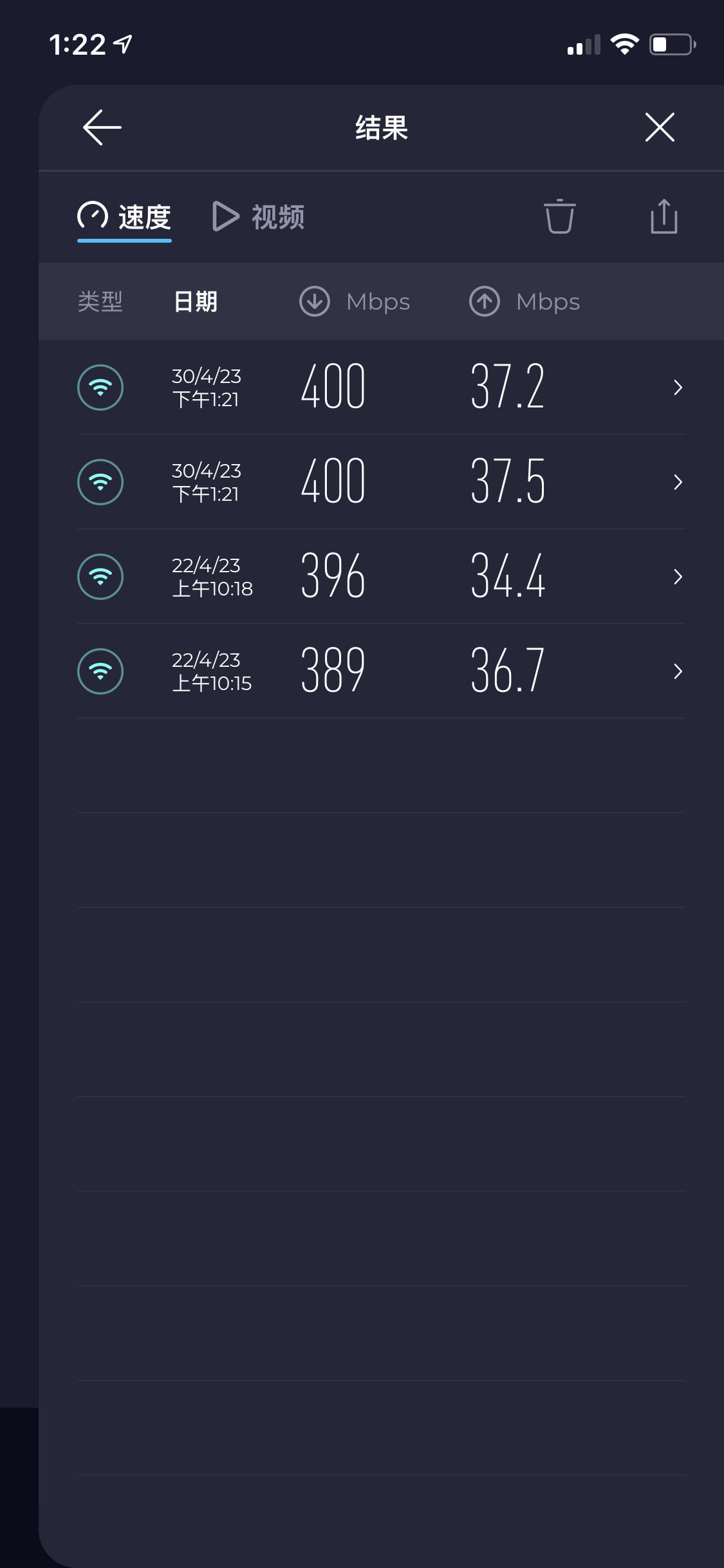Screen dimensions: 724x1568
Task: View details of the 396 Mbps result
Action: coord(381,576)
